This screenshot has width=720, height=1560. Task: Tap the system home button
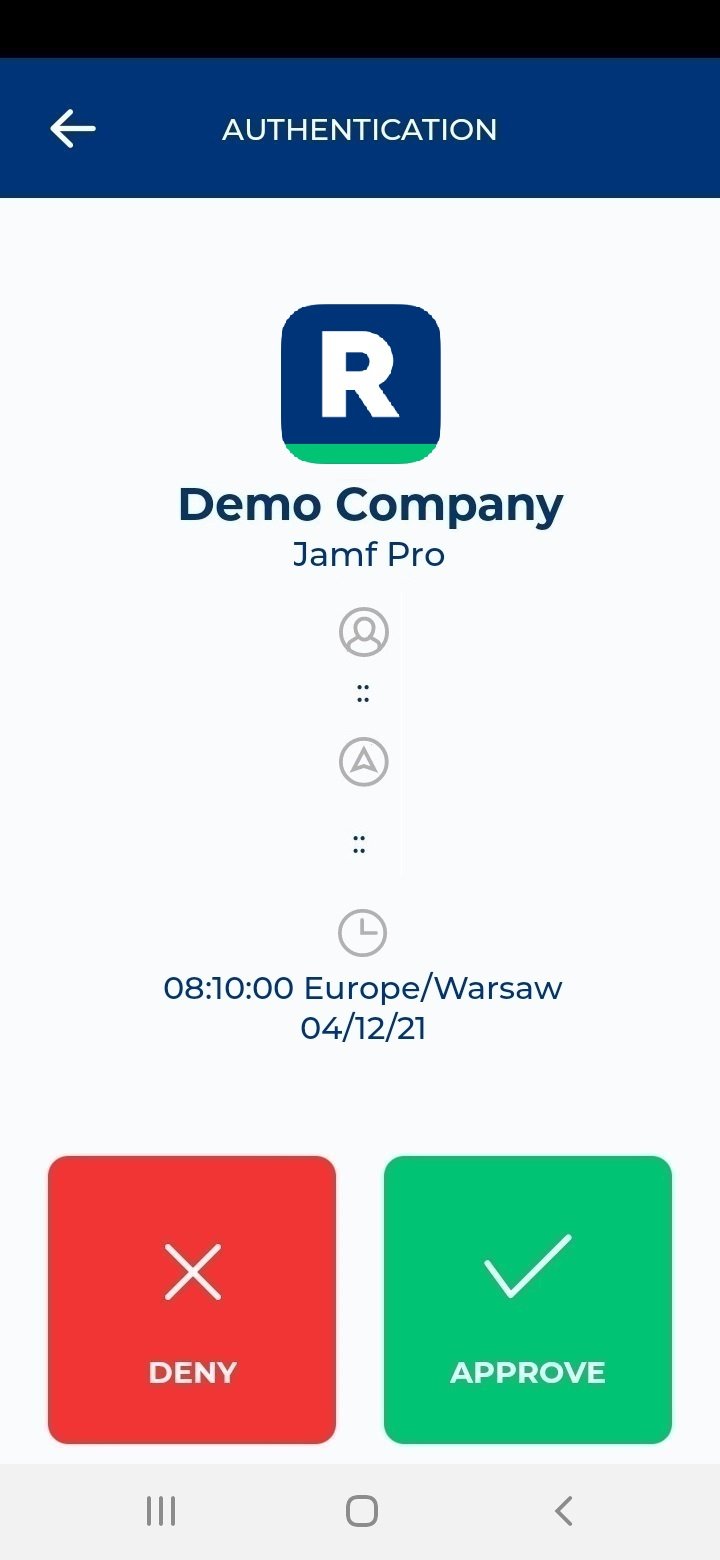pos(361,1511)
